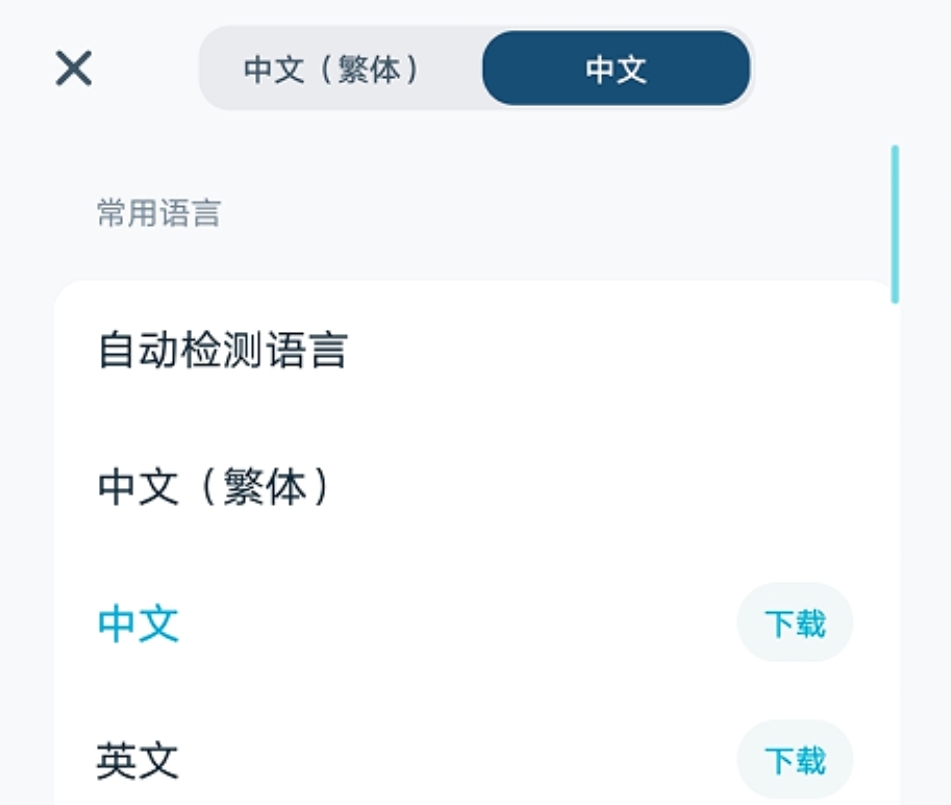Download the 中文 language pack
The image size is (951, 805).
point(795,623)
